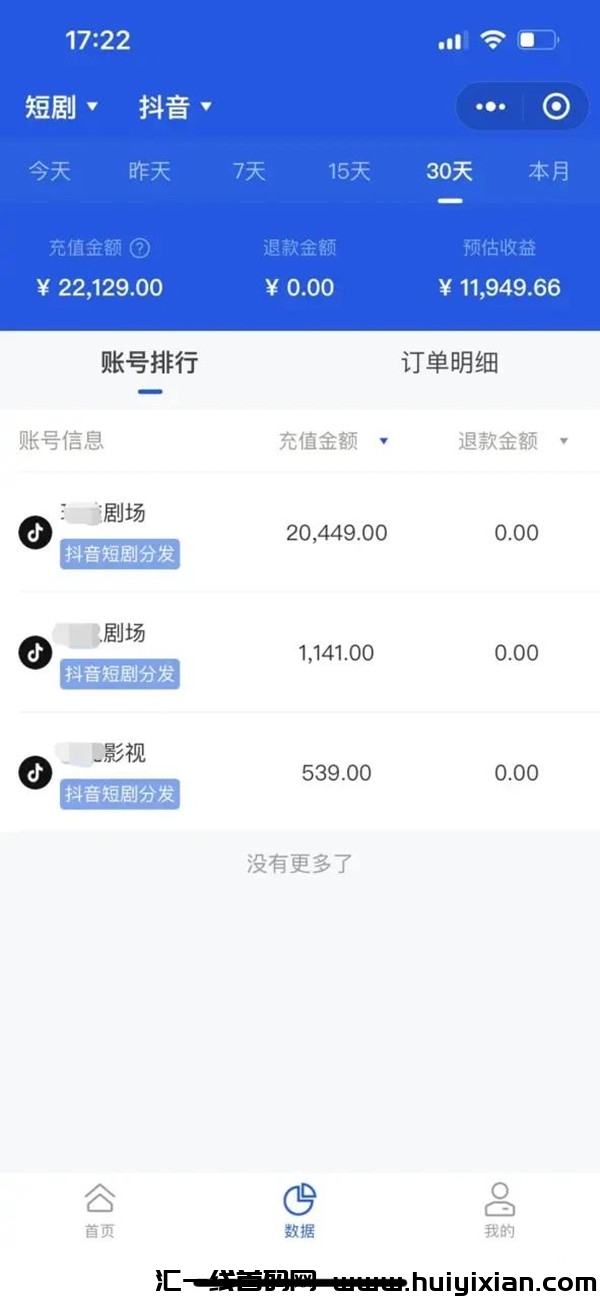The height and width of the screenshot is (1299, 600).
Task: Open the 影视 account row
Action: pyautogui.click(x=300, y=772)
